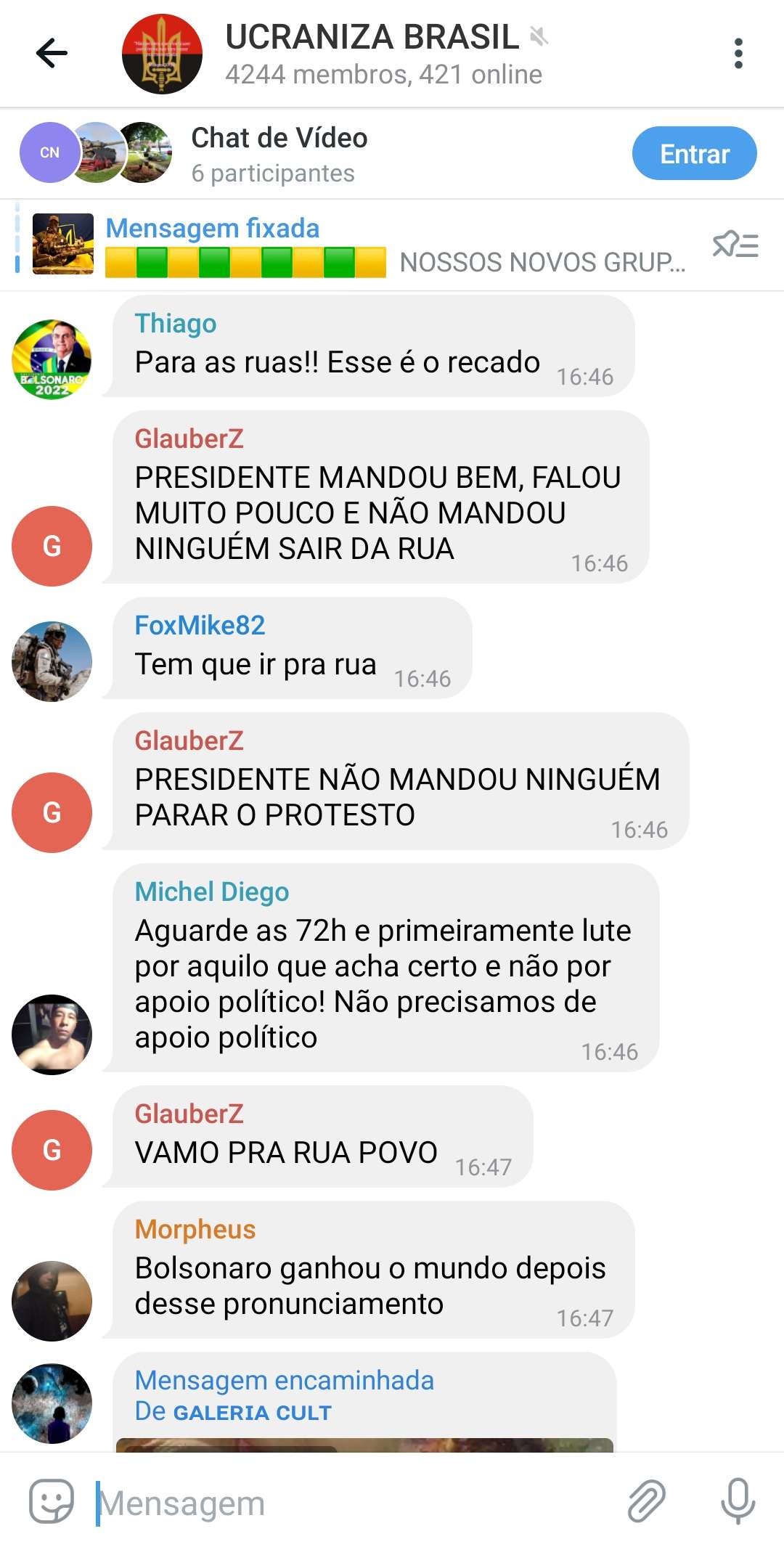View FoxMike82's profile avatar

(52, 661)
